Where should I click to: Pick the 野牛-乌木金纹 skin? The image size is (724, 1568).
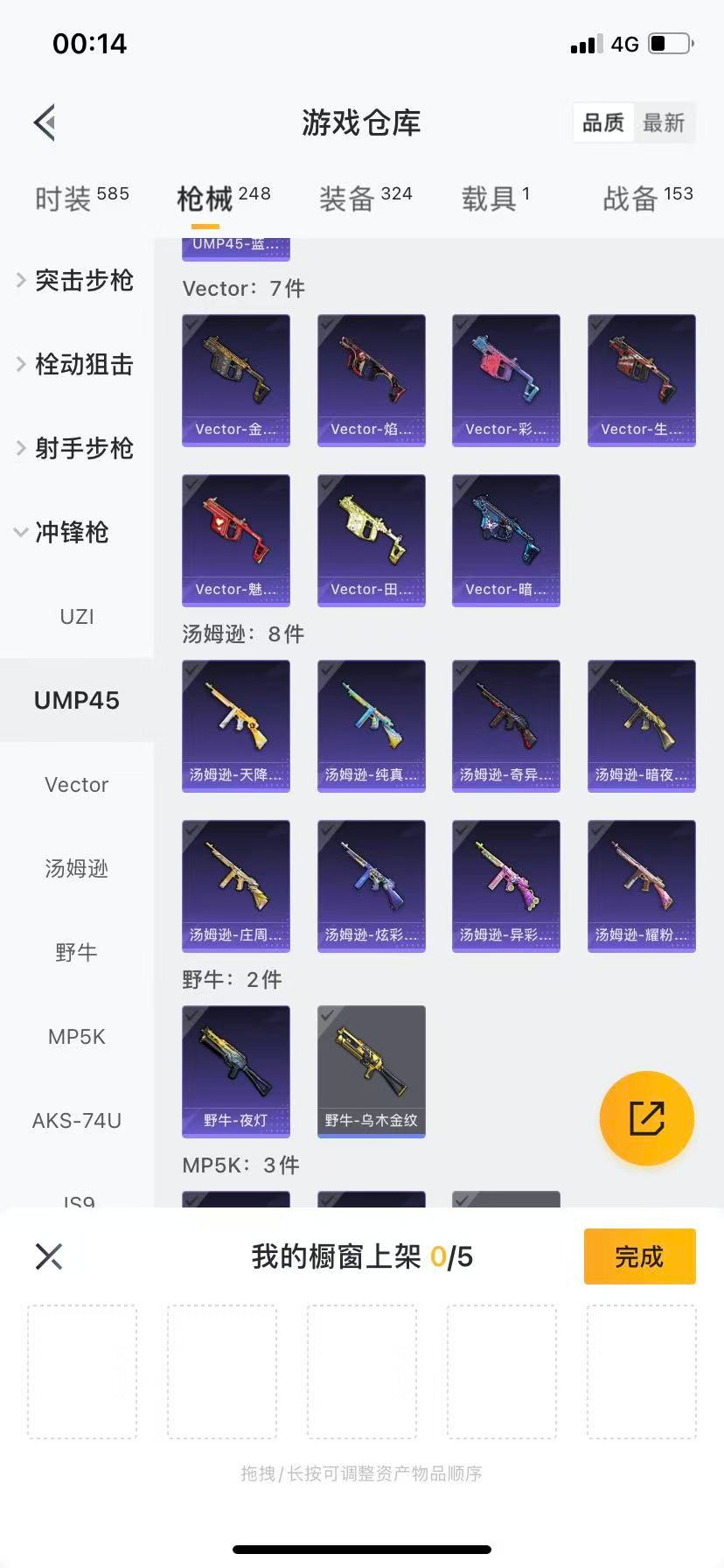point(372,1071)
